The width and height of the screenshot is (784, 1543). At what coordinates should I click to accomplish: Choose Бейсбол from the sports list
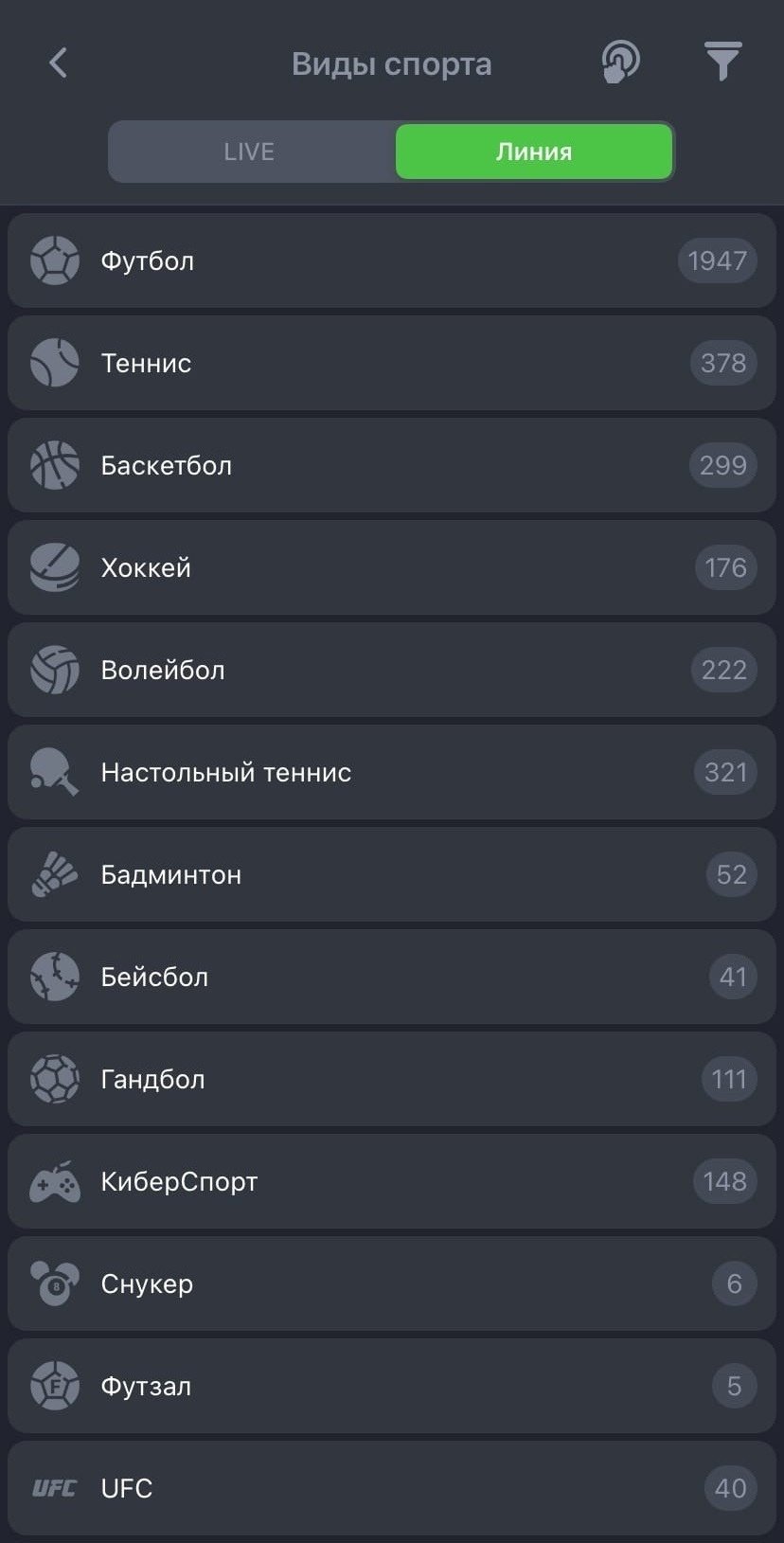point(392,977)
